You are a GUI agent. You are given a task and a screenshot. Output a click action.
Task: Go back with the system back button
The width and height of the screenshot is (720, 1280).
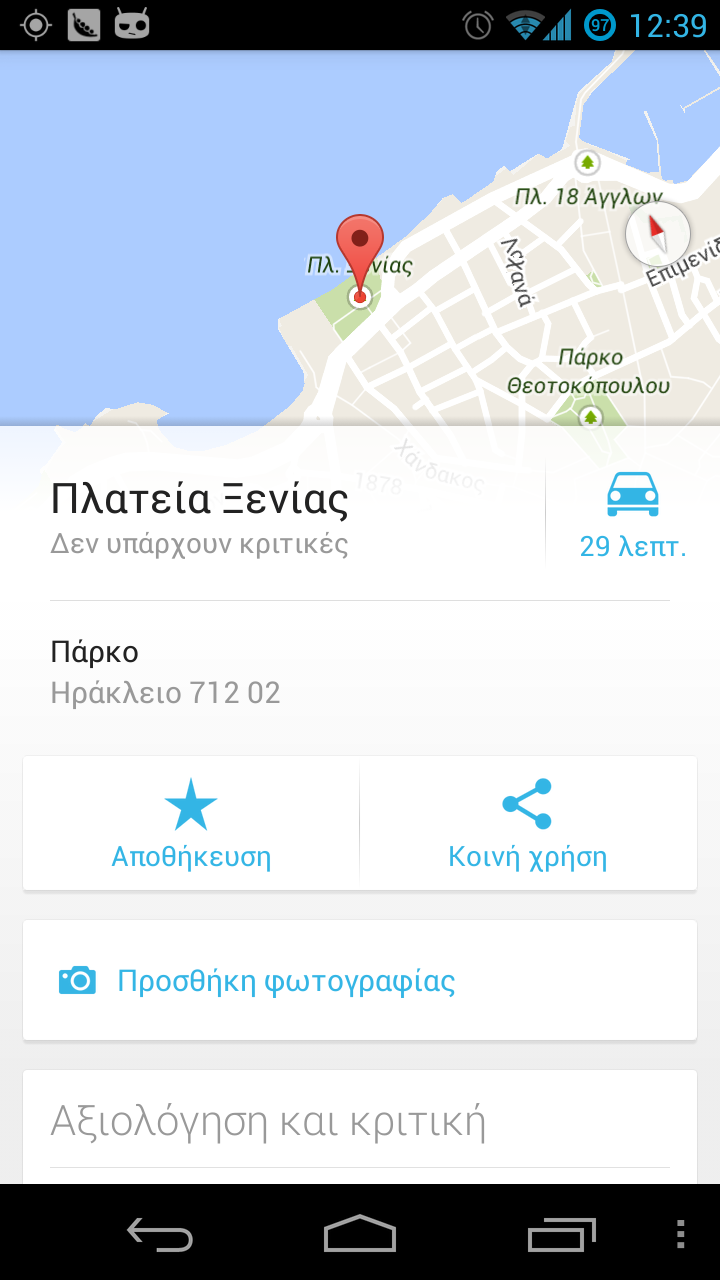coord(160,1233)
